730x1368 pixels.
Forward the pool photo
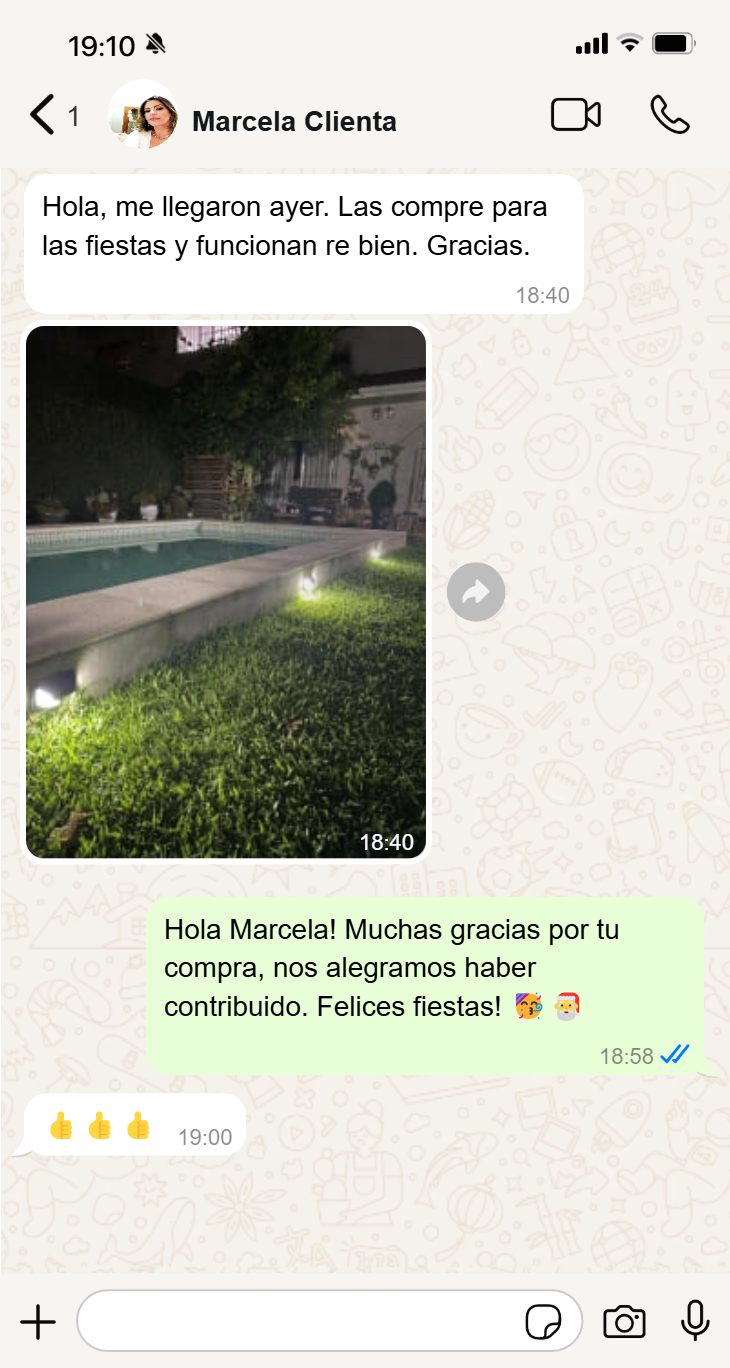[x=476, y=592]
